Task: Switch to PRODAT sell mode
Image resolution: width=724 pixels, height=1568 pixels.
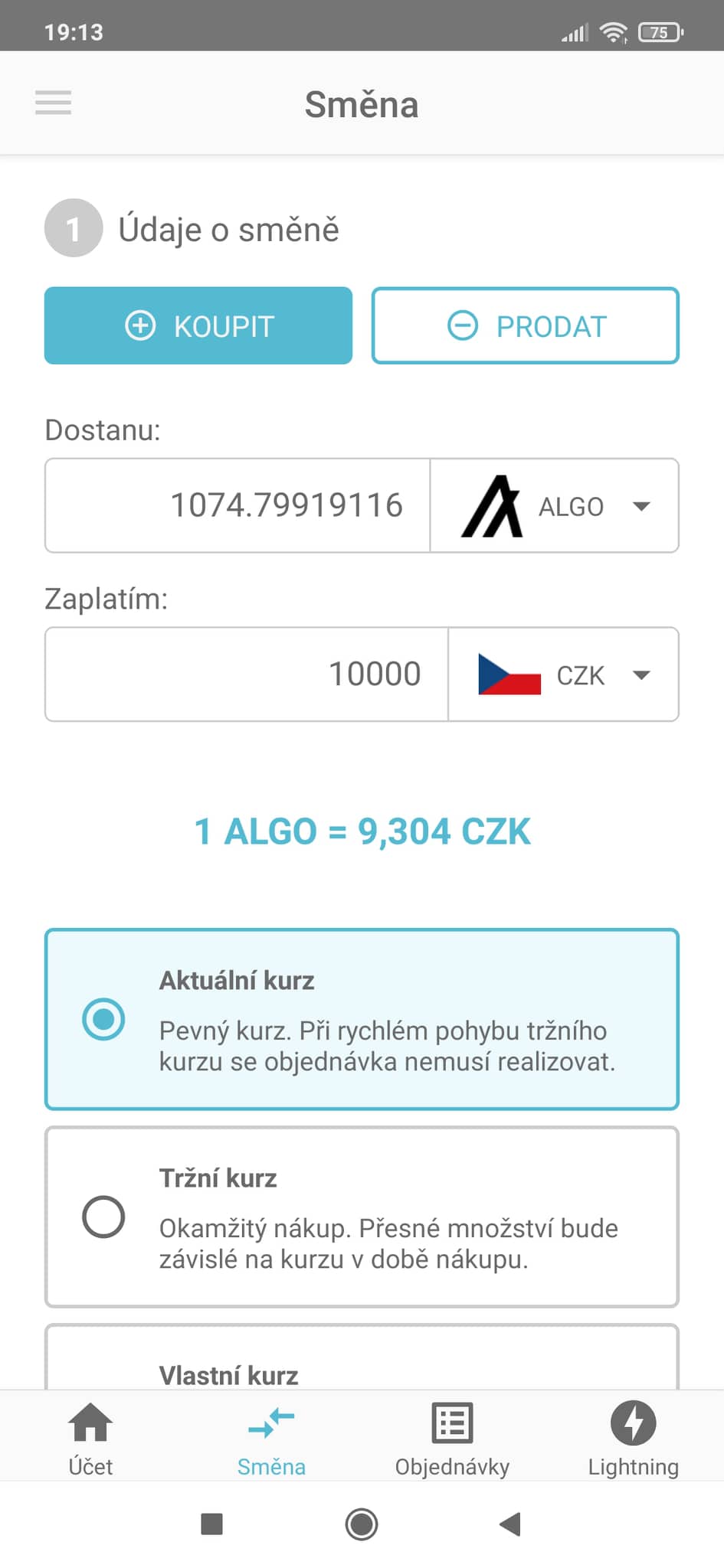Action: point(526,326)
